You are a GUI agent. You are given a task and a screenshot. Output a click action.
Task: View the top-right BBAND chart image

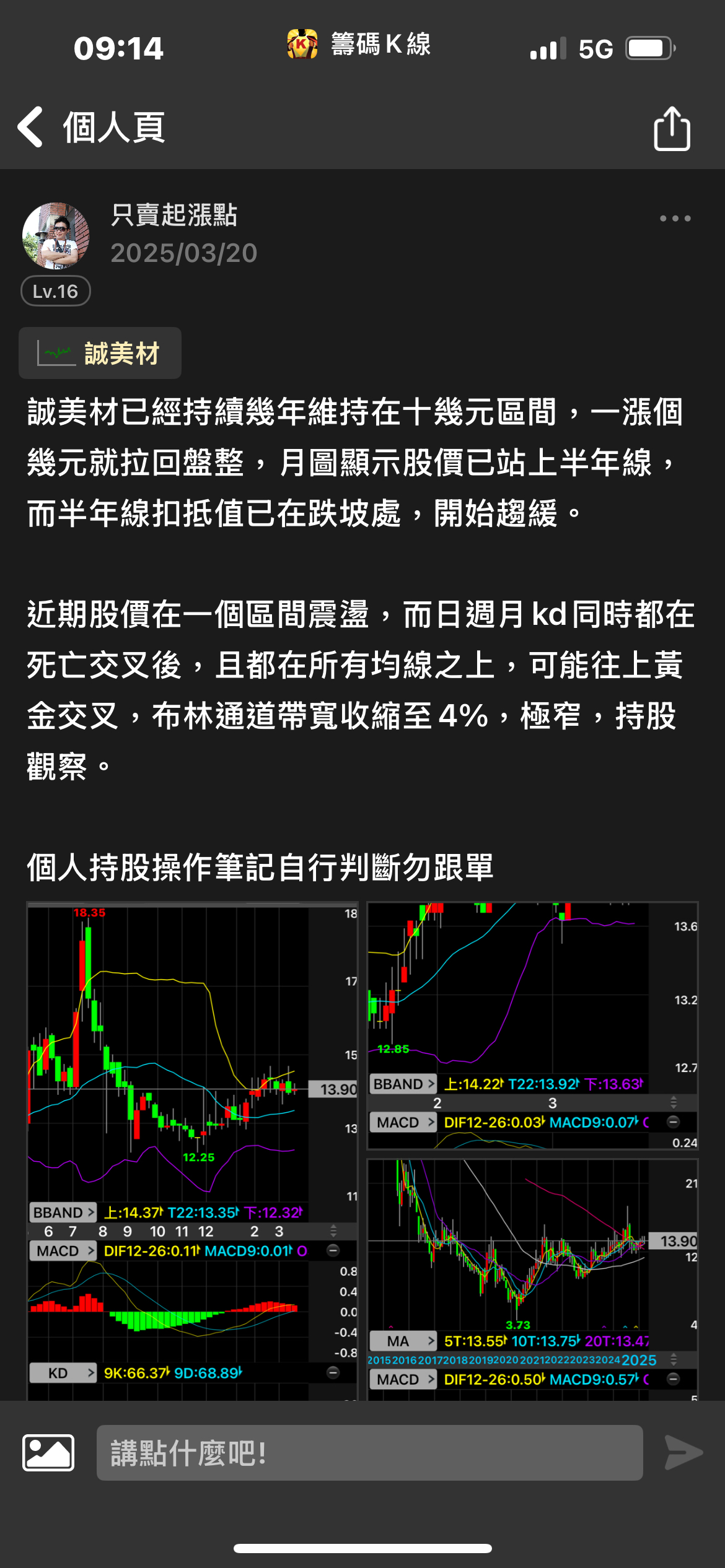tap(532, 1025)
